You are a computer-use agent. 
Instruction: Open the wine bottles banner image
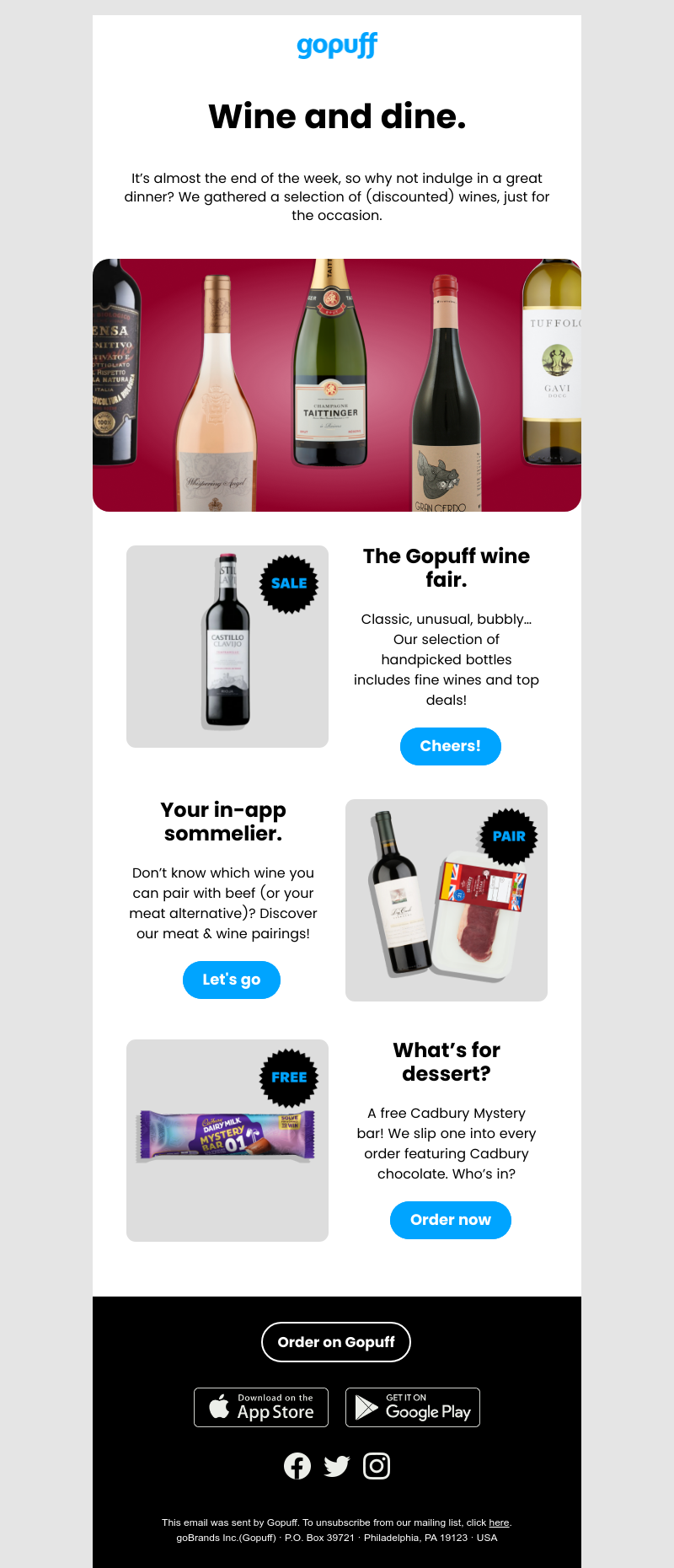click(x=337, y=385)
